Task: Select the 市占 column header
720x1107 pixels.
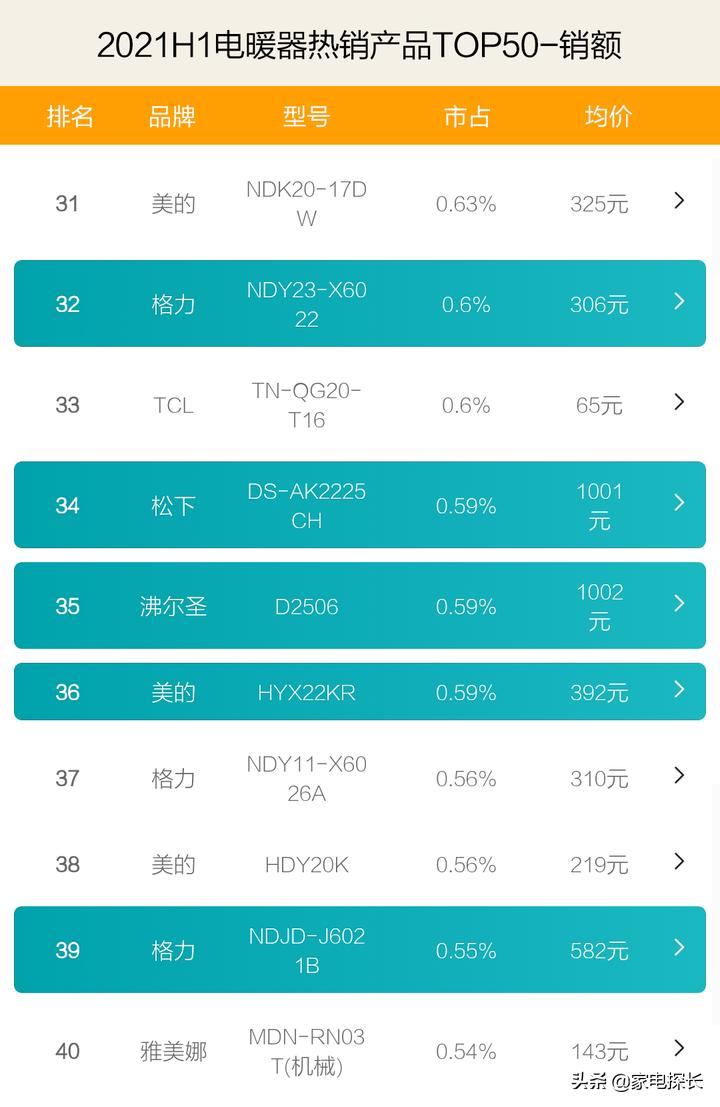Action: [465, 117]
